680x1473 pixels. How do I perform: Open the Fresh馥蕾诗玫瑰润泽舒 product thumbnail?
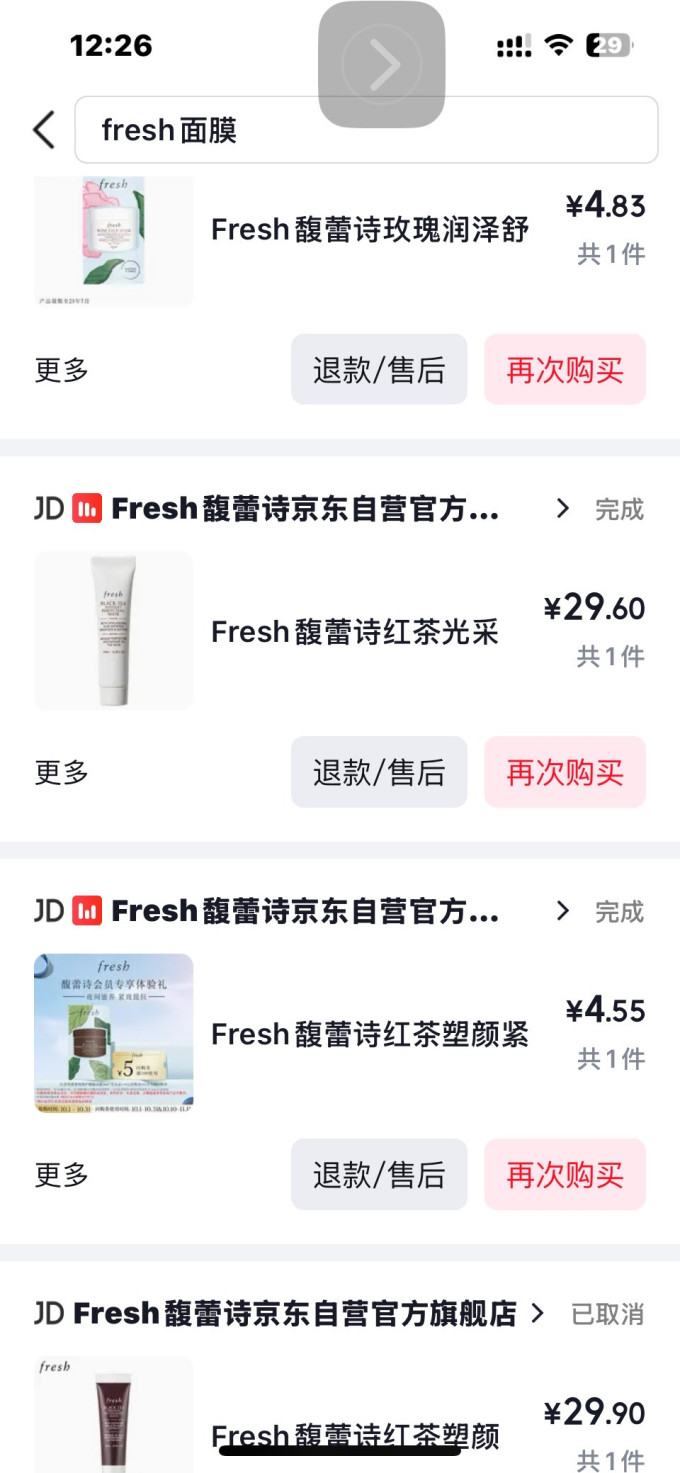(x=114, y=241)
